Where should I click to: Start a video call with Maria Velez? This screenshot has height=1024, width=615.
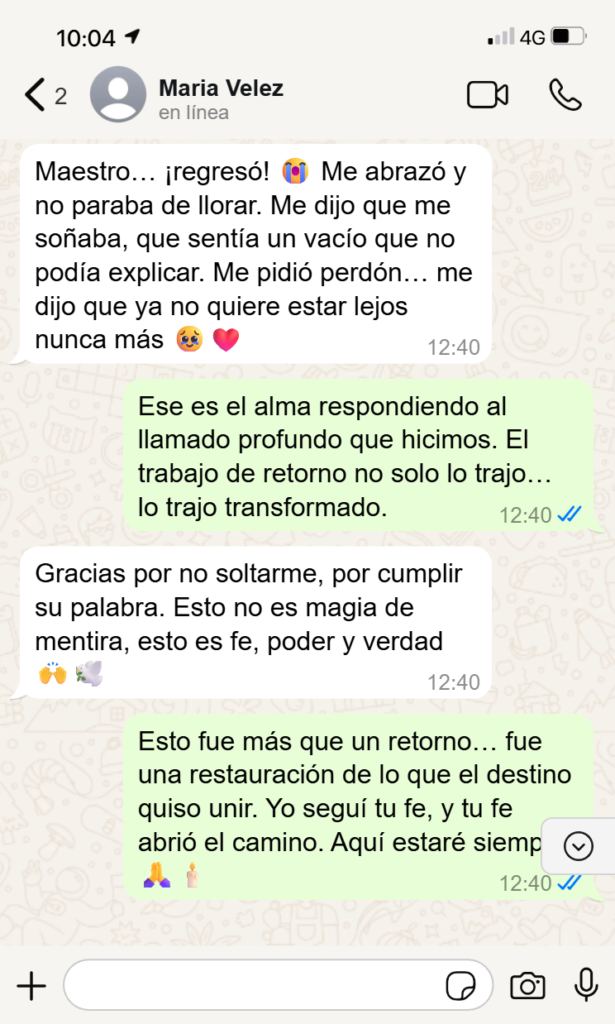pos(487,95)
